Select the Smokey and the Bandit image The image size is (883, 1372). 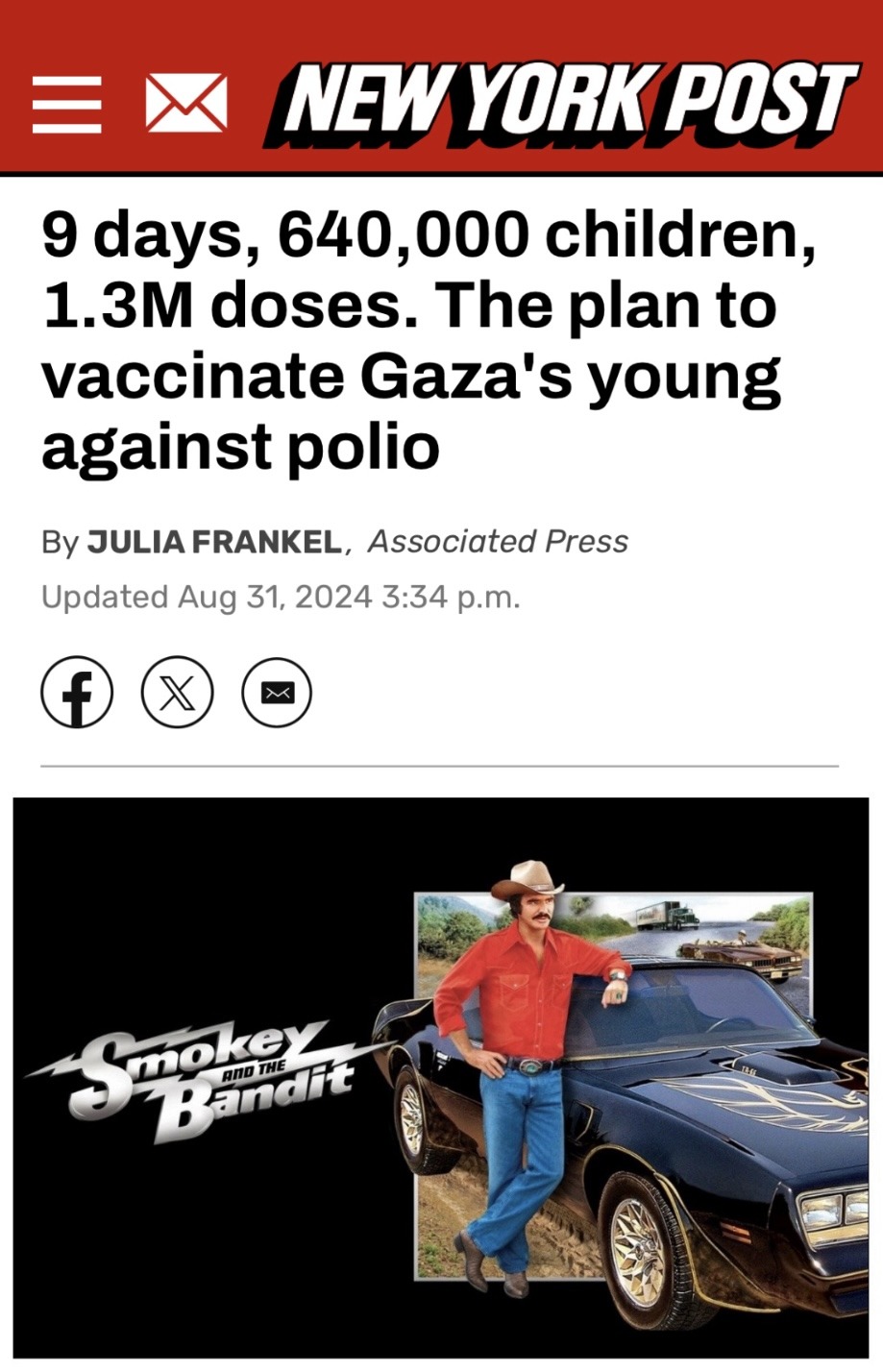pyautogui.click(x=441, y=1076)
